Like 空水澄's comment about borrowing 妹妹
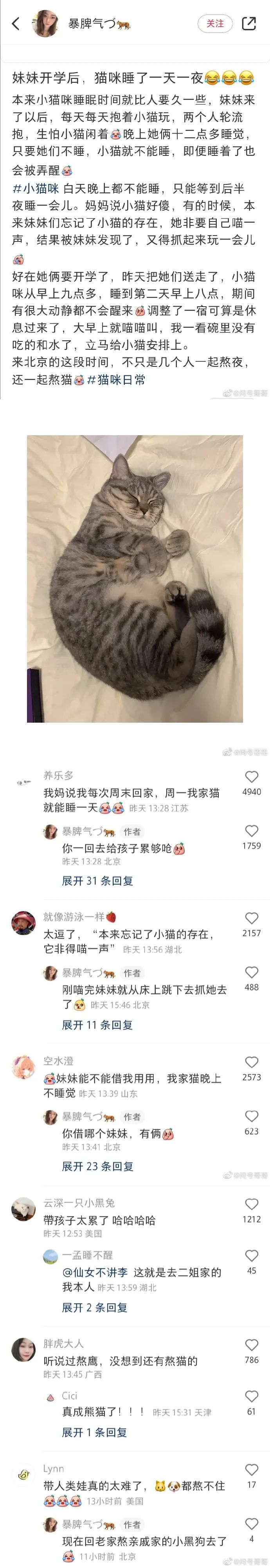 pos(251,1062)
